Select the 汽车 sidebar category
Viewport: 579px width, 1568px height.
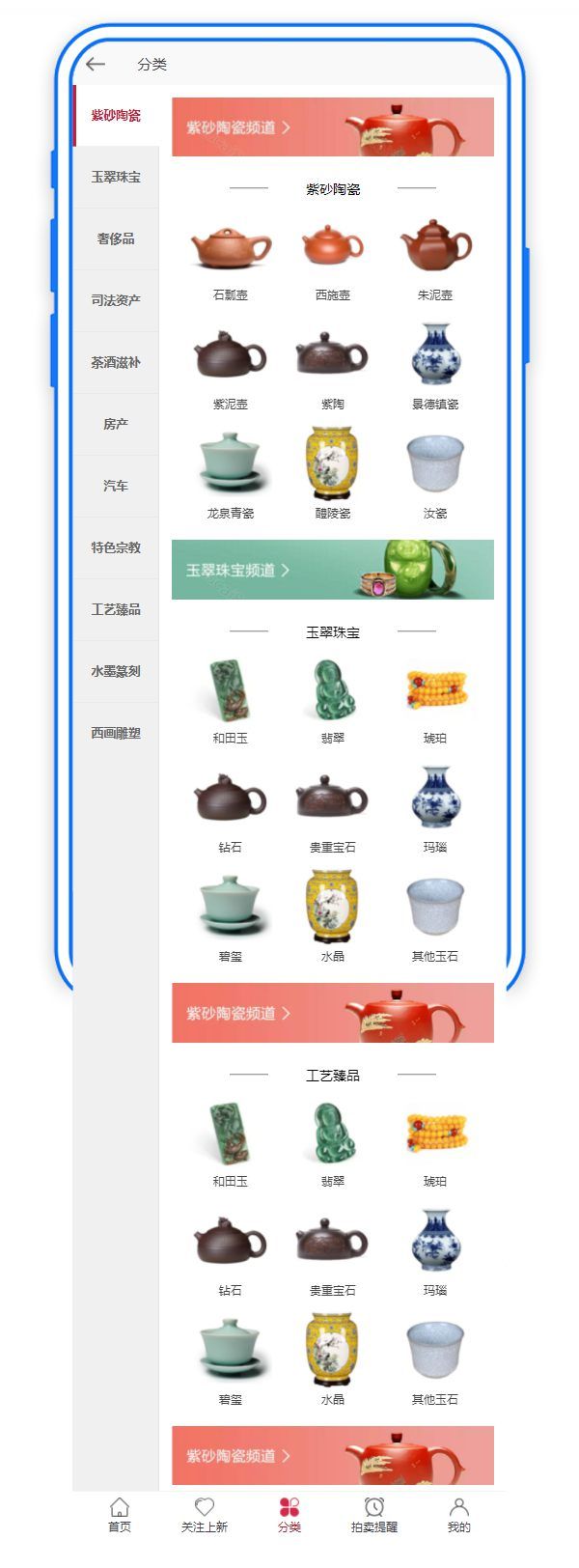(x=116, y=486)
